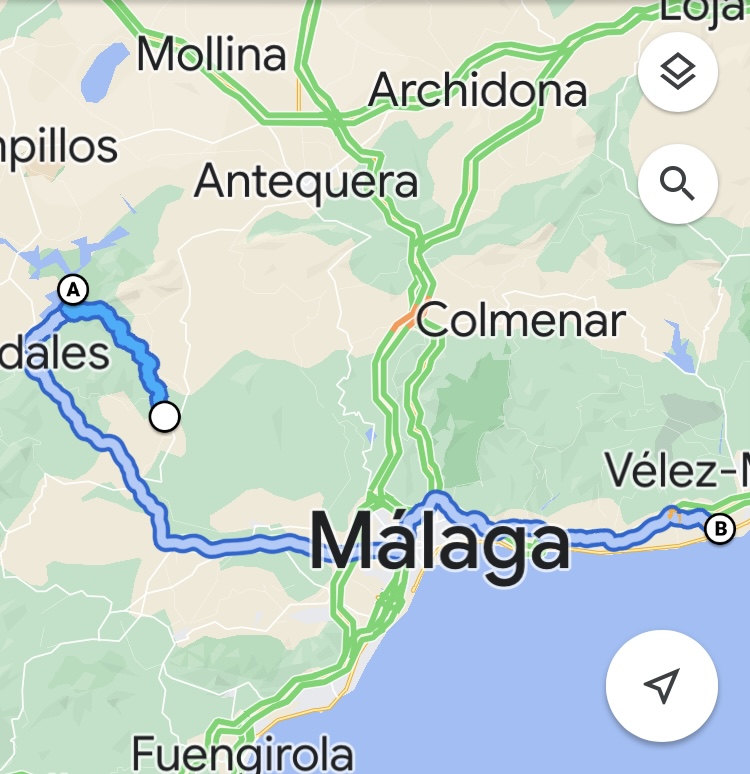Re-center map with navigation arrow
Screen dimensions: 750x774
(661, 686)
